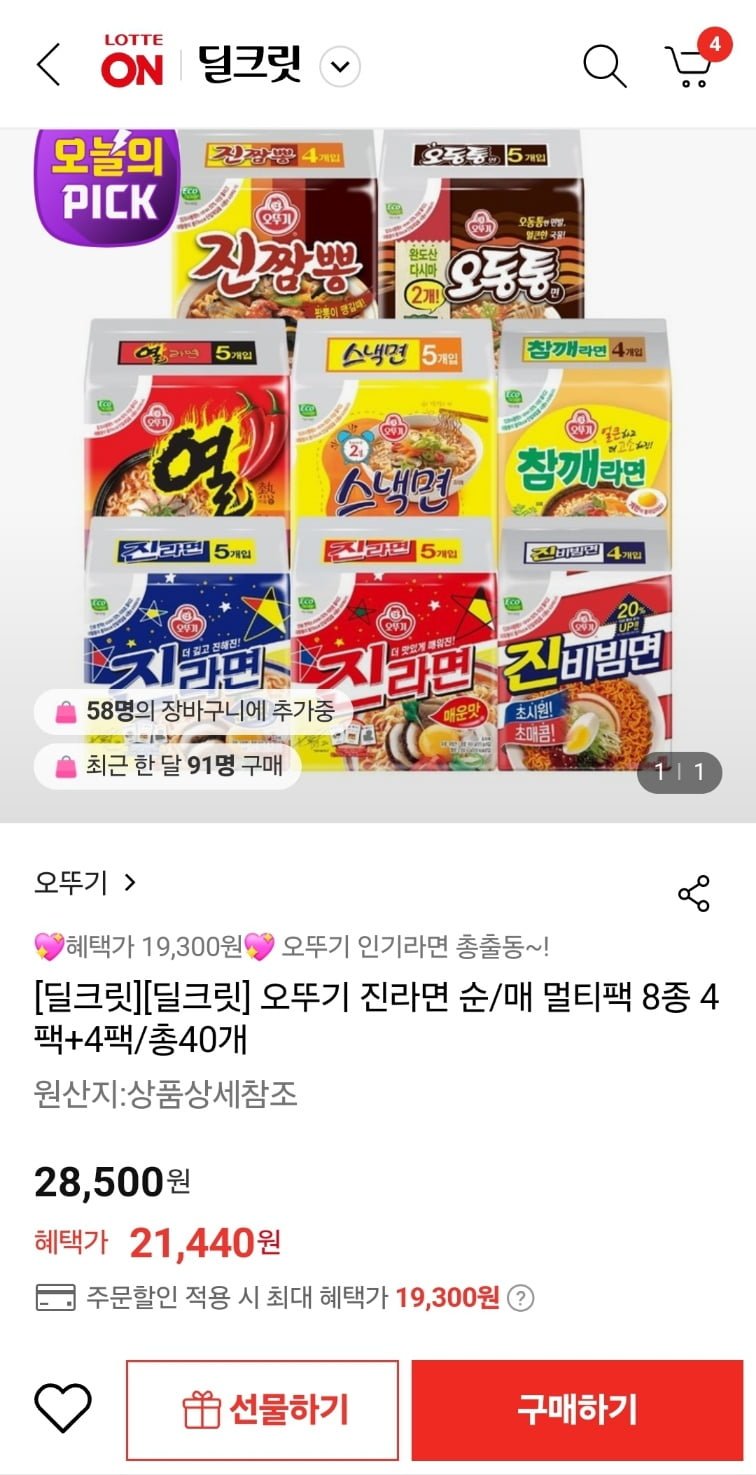
Task: Buy now with 구매하기
Action: tap(577, 1410)
